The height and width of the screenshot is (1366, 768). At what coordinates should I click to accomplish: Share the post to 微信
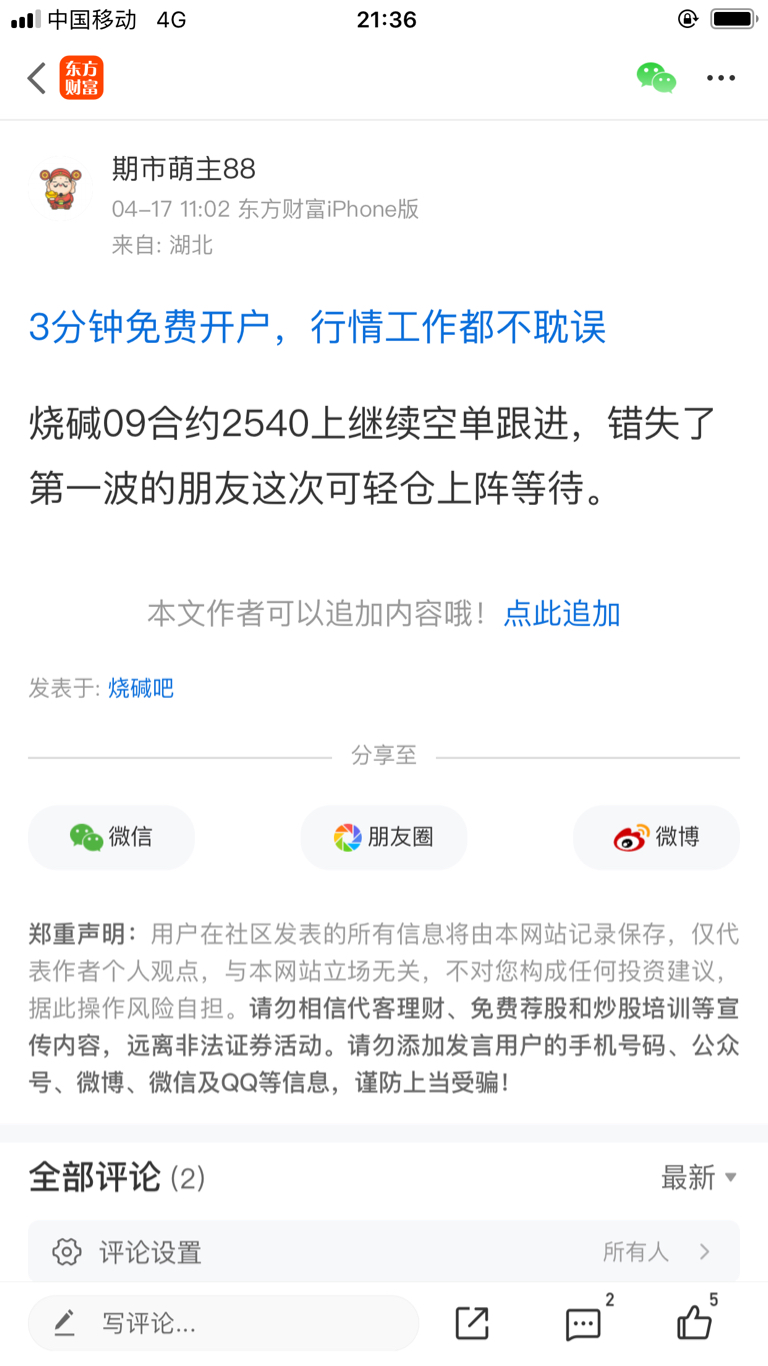(110, 837)
